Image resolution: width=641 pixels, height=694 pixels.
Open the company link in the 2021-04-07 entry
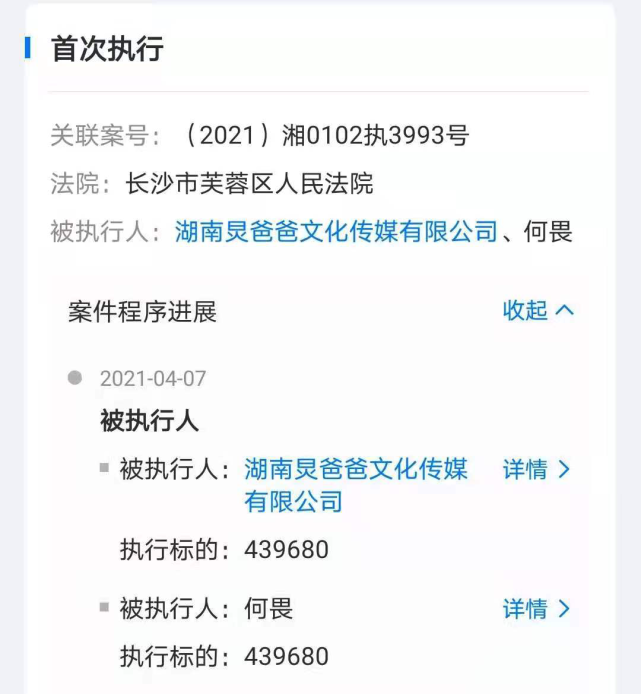click(355, 470)
